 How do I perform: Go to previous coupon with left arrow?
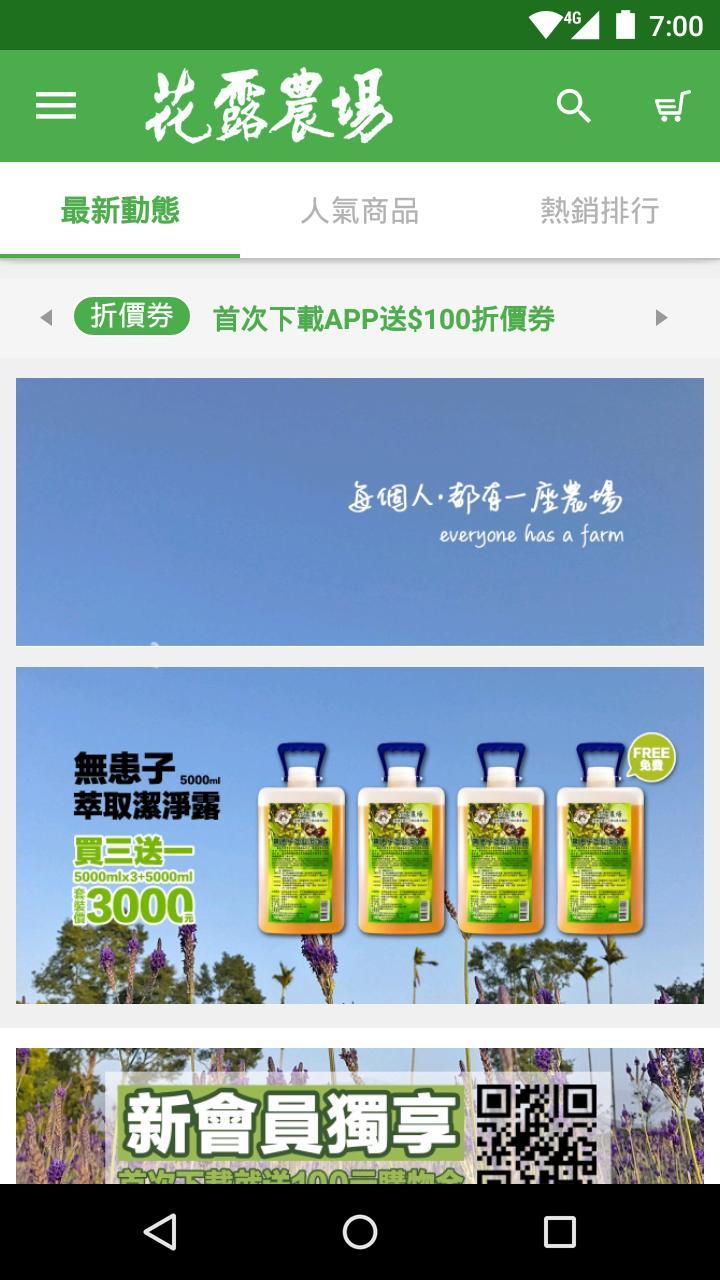point(46,316)
